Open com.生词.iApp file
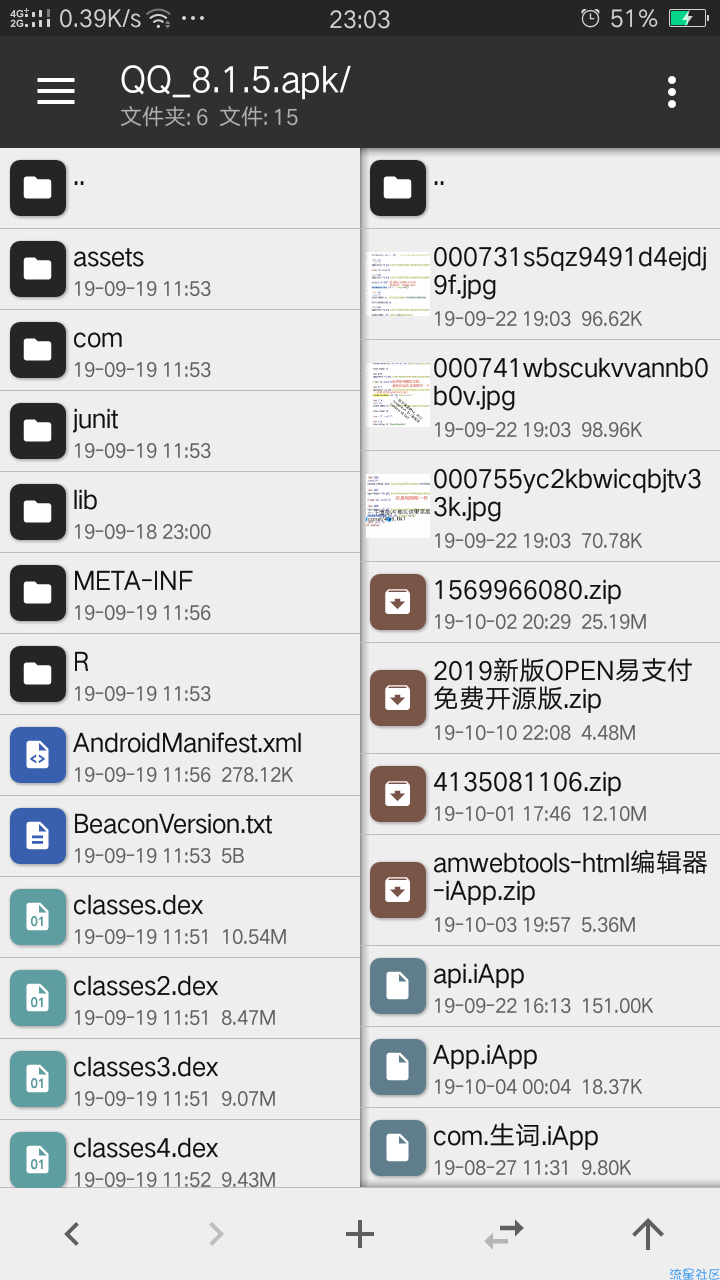 pos(540,1148)
